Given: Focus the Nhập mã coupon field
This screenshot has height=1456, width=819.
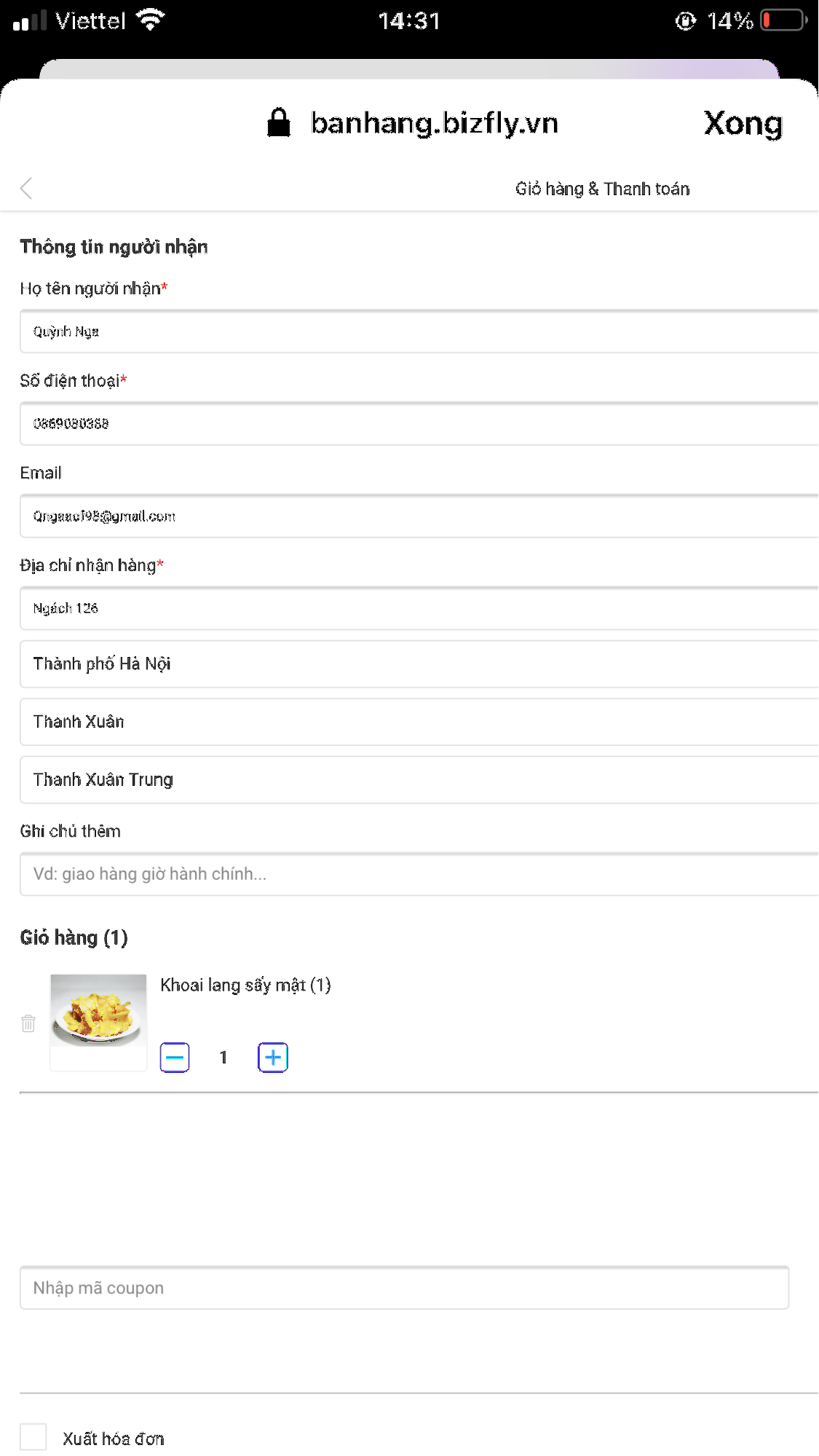Looking at the screenshot, I should (x=405, y=1288).
